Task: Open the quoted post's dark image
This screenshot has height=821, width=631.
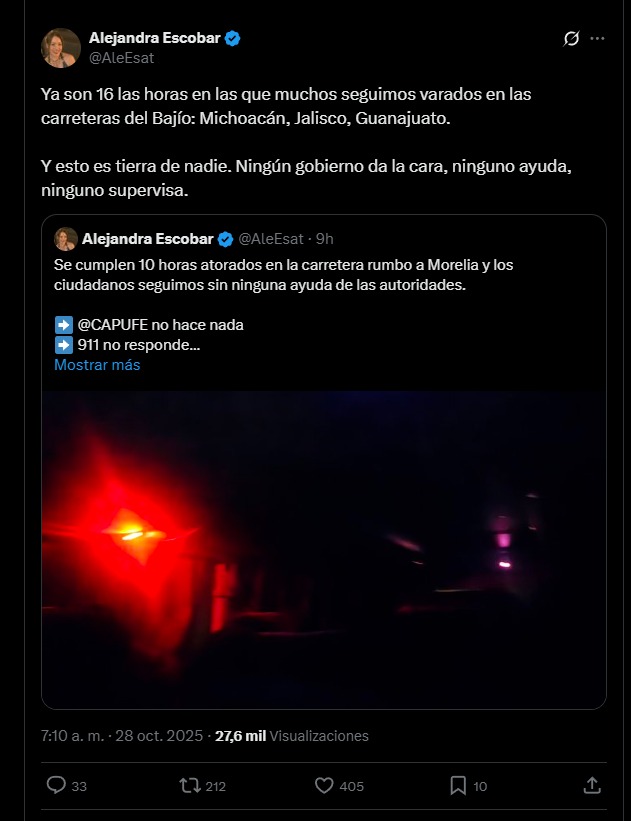Action: (x=324, y=548)
